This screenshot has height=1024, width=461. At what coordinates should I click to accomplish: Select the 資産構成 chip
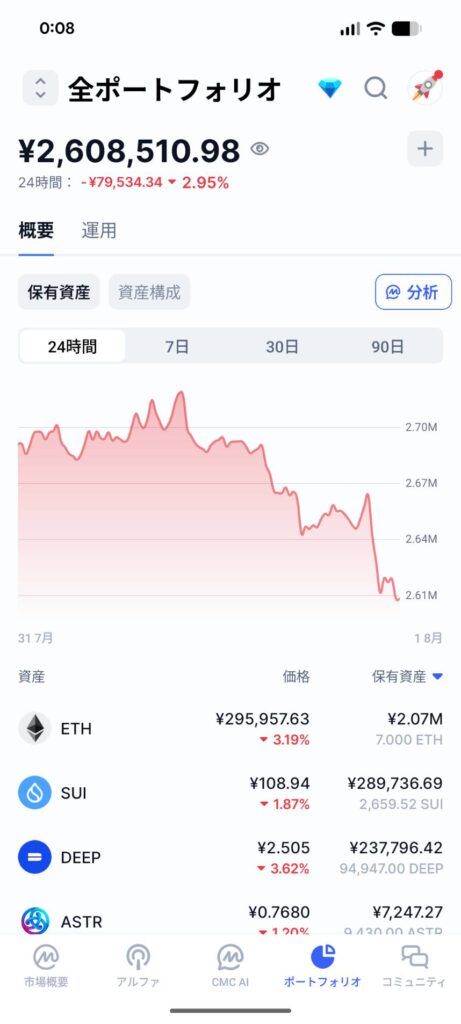point(150,292)
